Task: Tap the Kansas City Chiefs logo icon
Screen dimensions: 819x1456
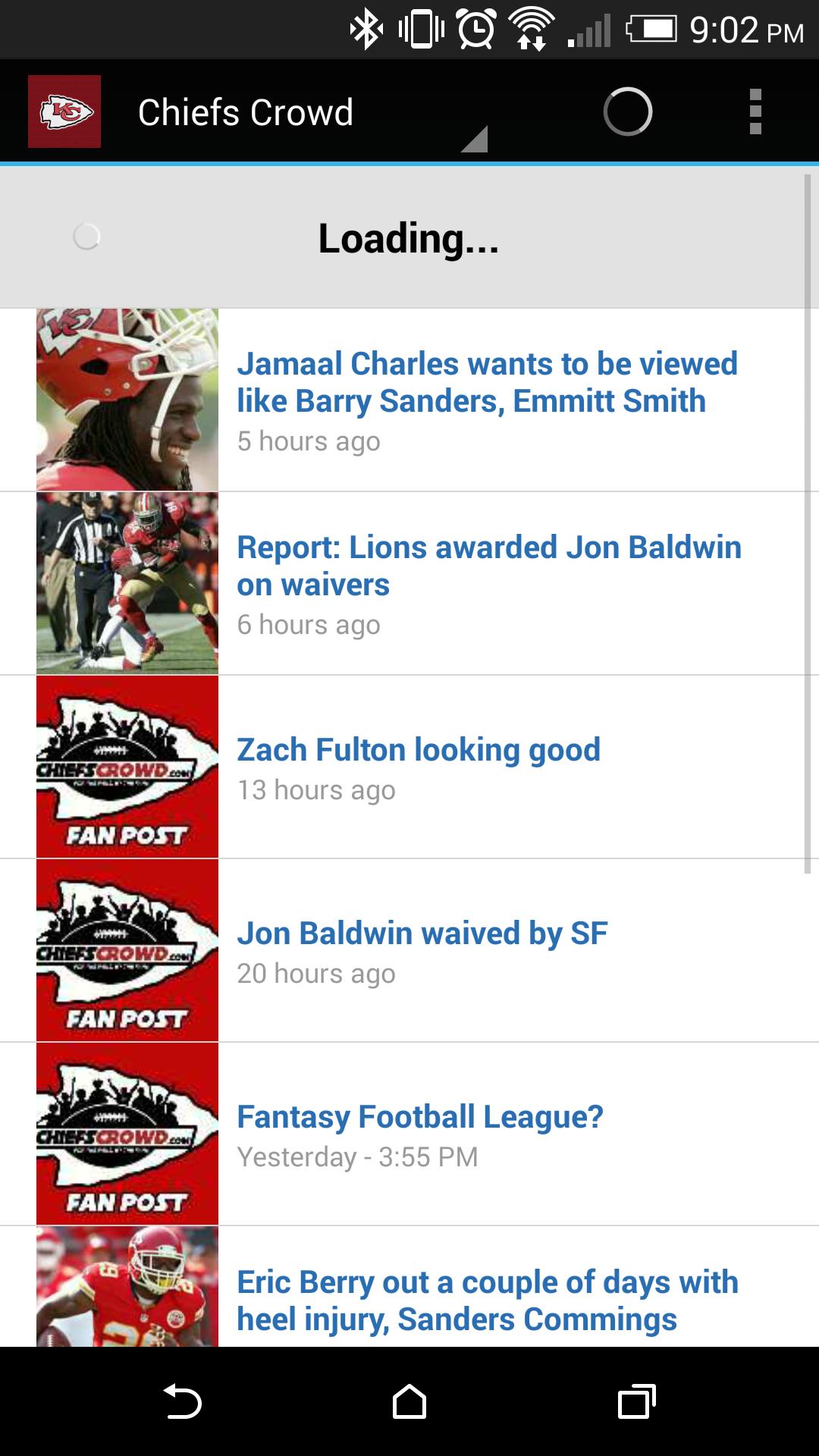Action: [x=64, y=111]
